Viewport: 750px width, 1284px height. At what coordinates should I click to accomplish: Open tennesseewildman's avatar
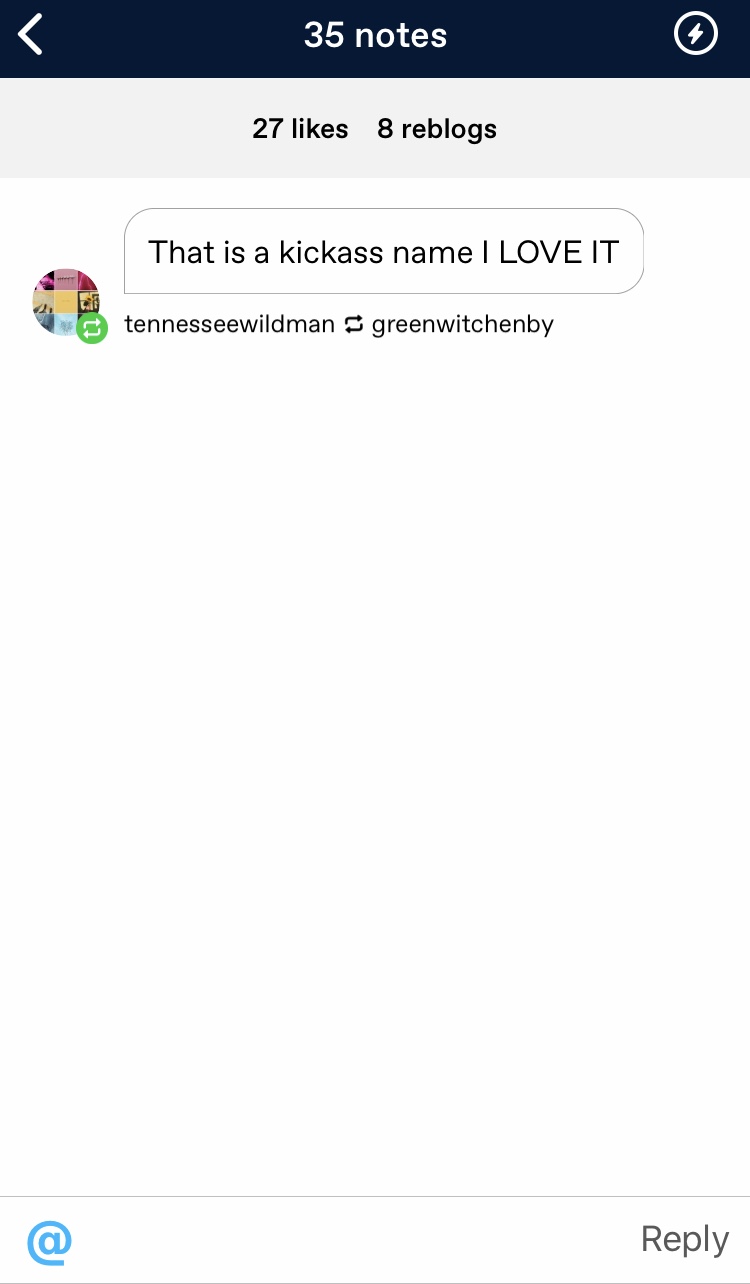click(66, 302)
